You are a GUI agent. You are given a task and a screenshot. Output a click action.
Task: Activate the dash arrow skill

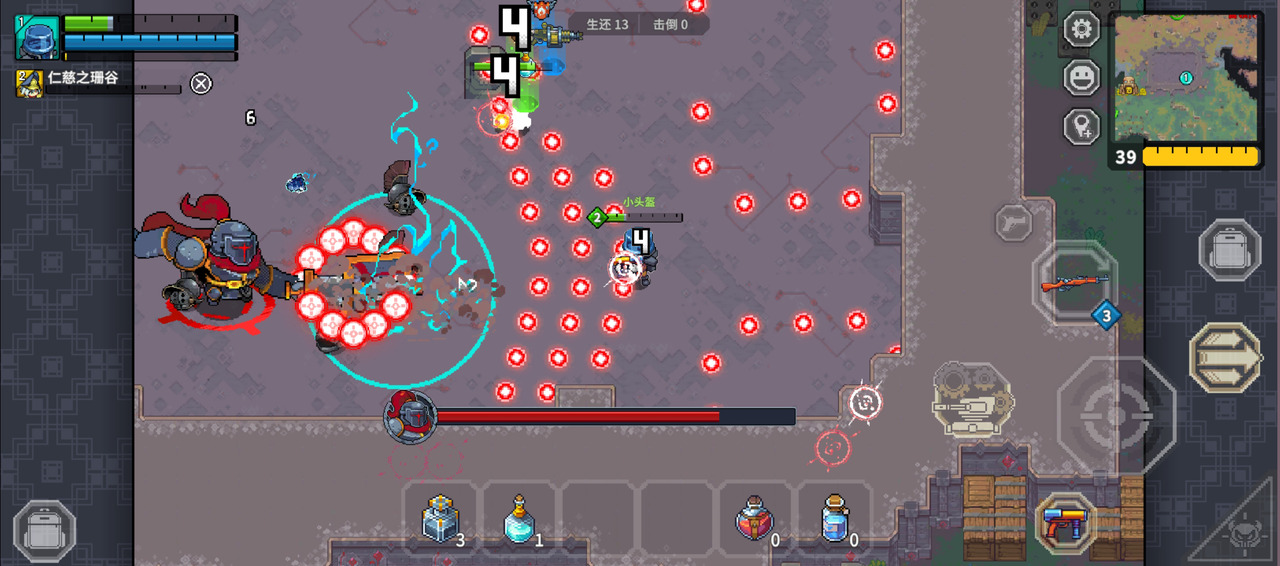[x=1226, y=357]
